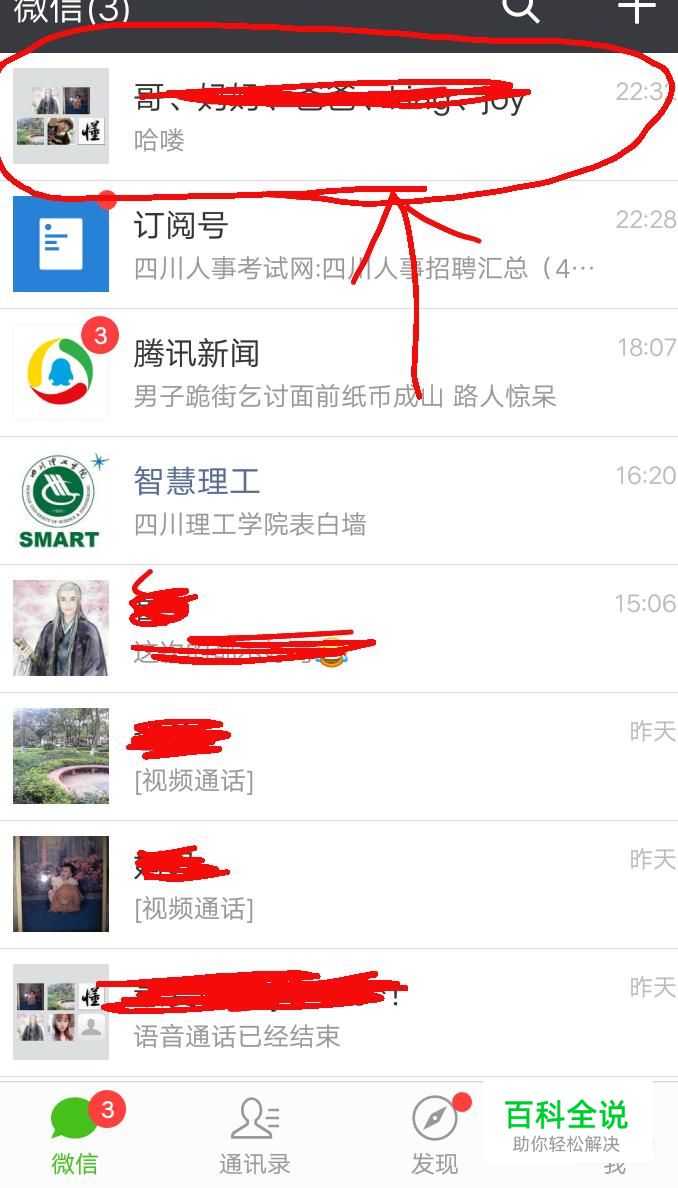The width and height of the screenshot is (678, 1188).
Task: Open the group chat saying 哈喽
Action: pos(340,117)
